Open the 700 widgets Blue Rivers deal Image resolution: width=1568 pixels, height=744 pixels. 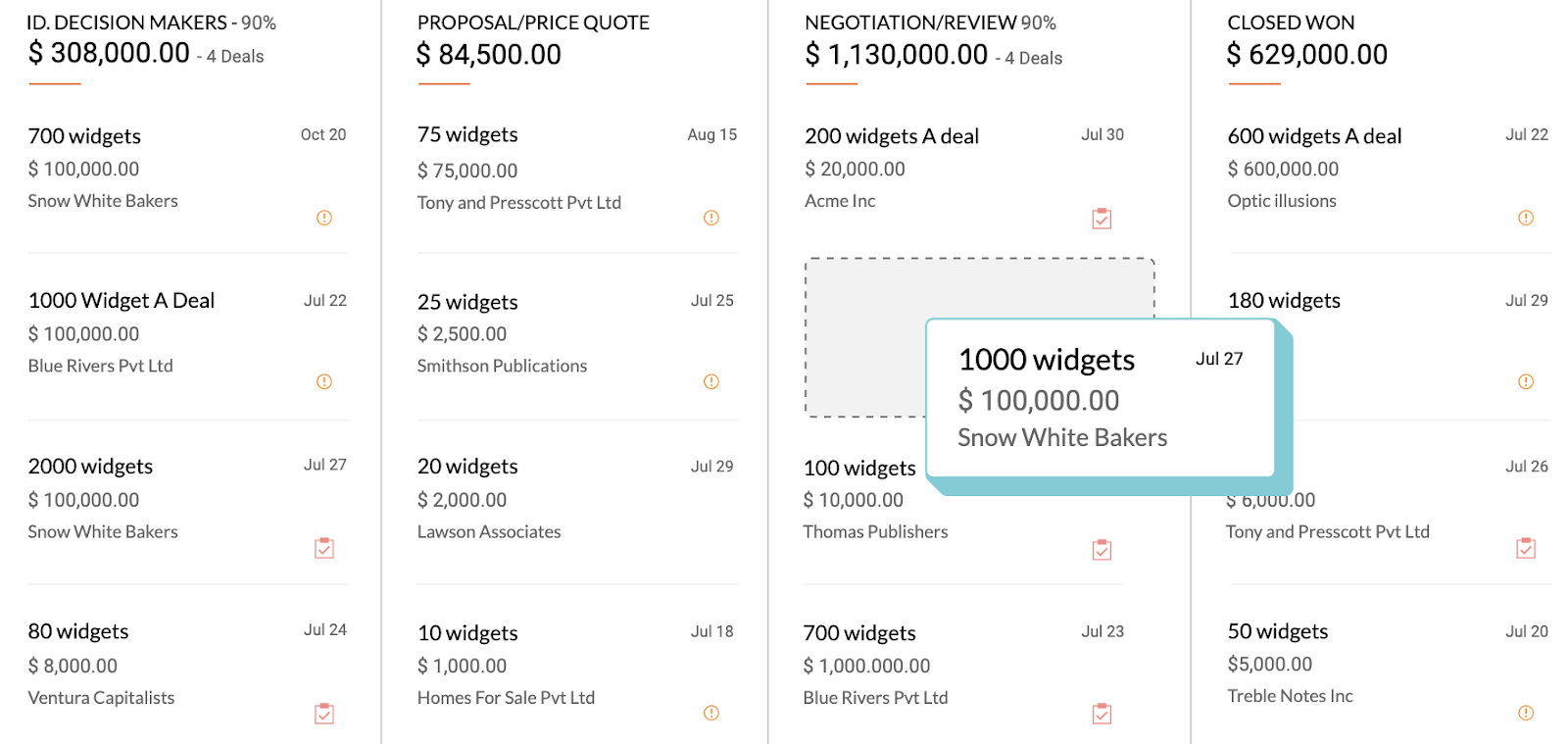click(x=858, y=633)
